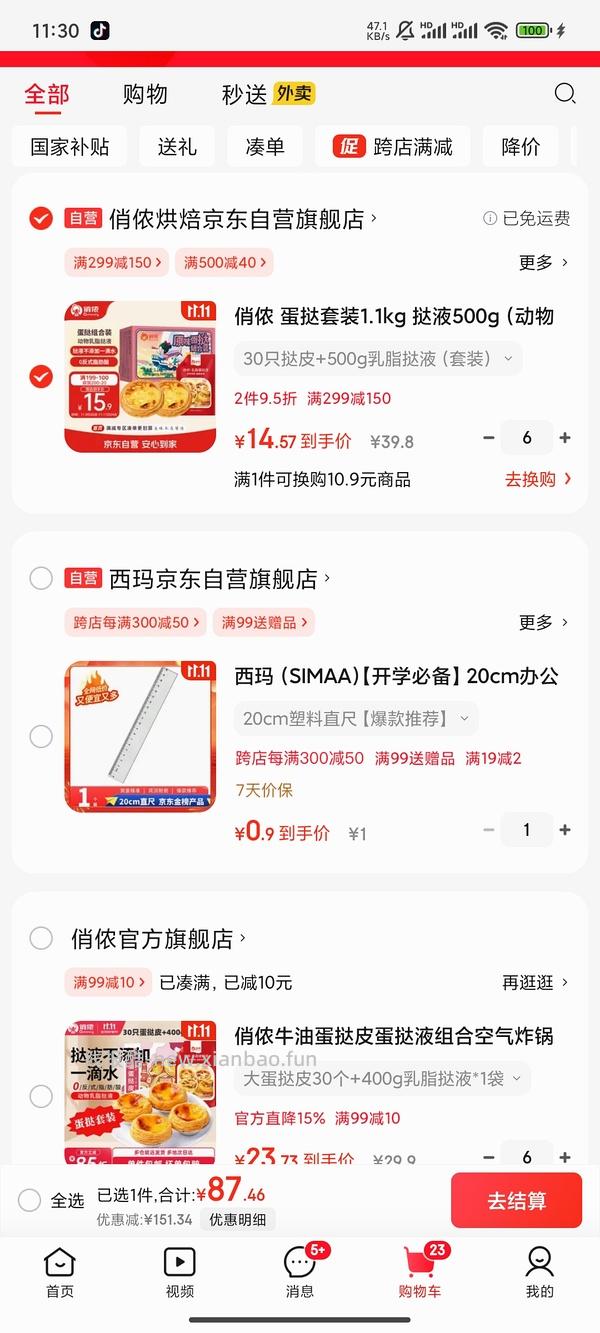
Task: Change the 20cm塑料直尺 variant dropdown
Action: pos(356,718)
